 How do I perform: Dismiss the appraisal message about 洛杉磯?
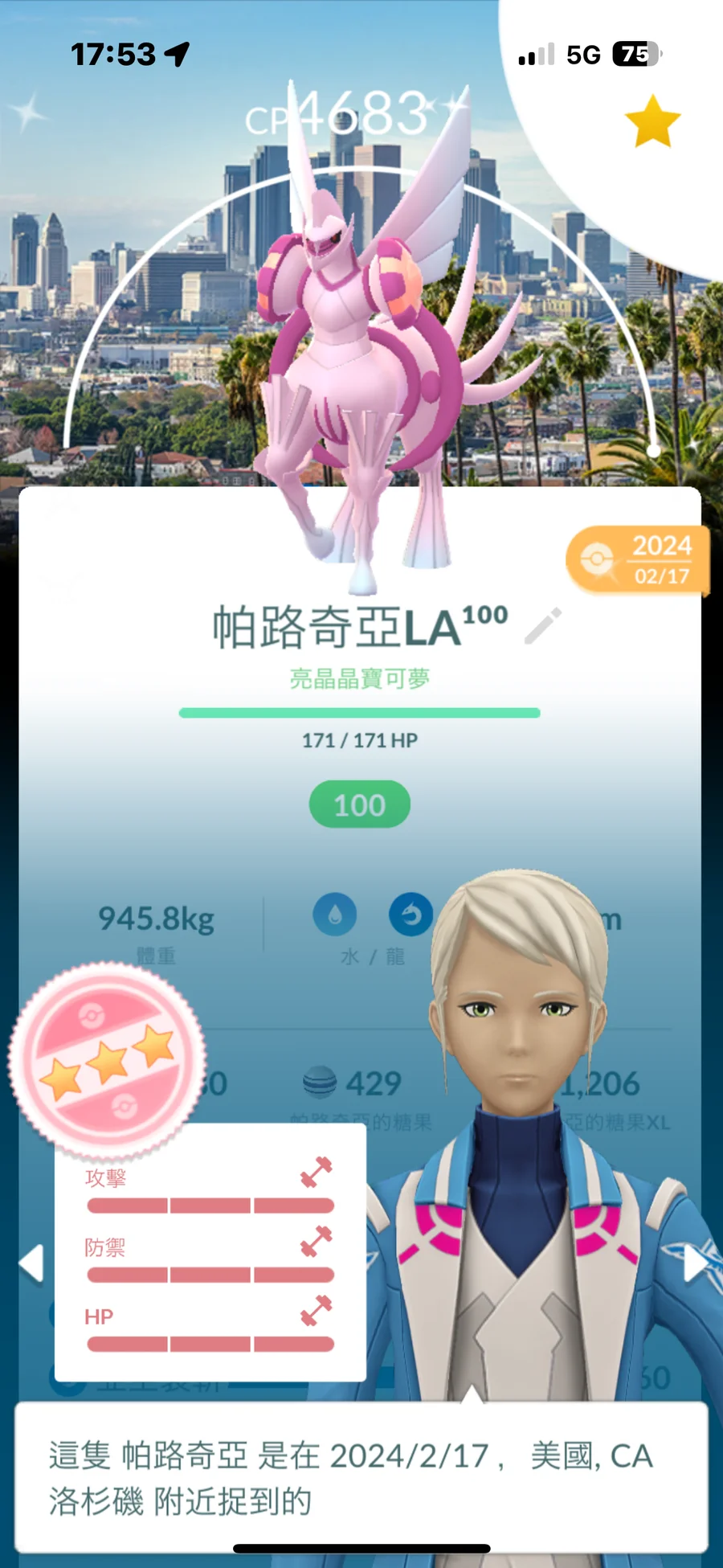pyautogui.click(x=361, y=1477)
